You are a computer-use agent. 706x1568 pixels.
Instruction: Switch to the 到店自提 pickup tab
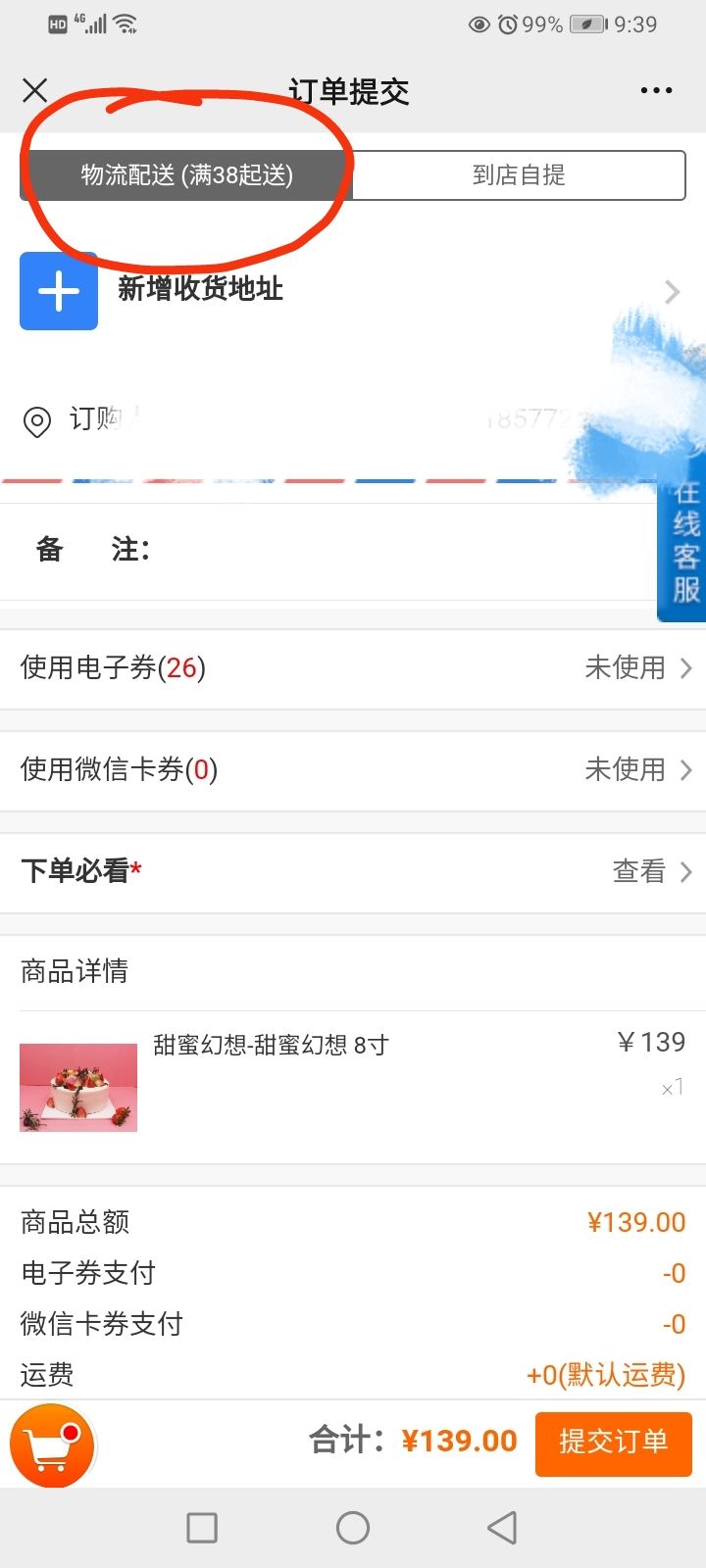(x=519, y=175)
